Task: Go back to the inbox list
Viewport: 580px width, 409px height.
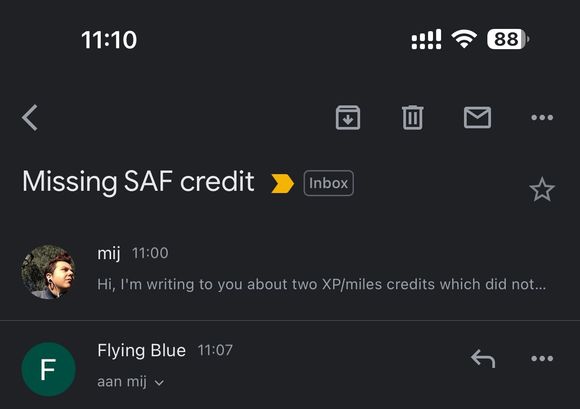Action: [30, 118]
